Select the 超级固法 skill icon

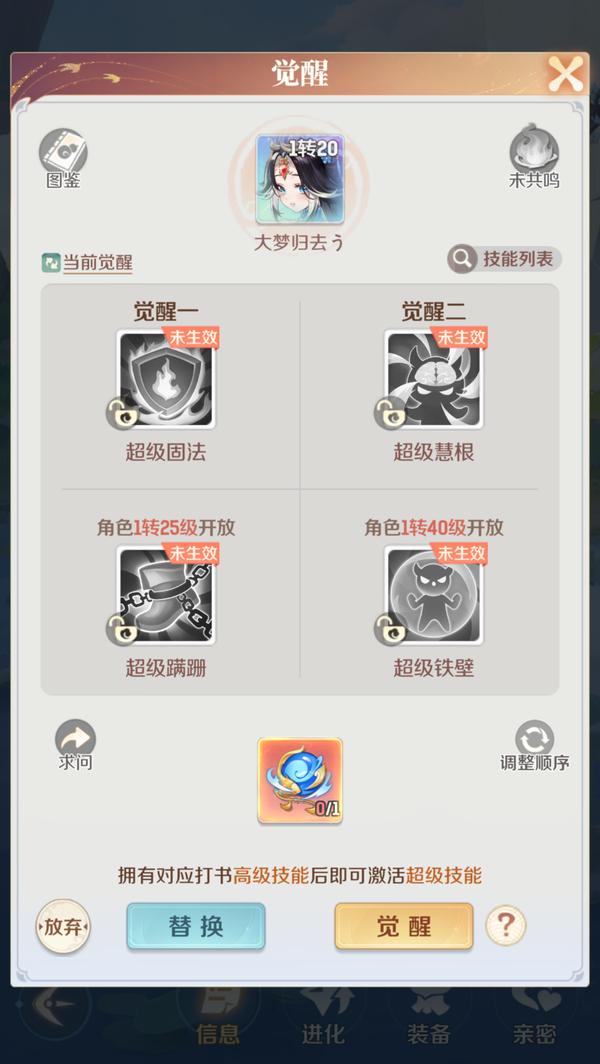(167, 380)
